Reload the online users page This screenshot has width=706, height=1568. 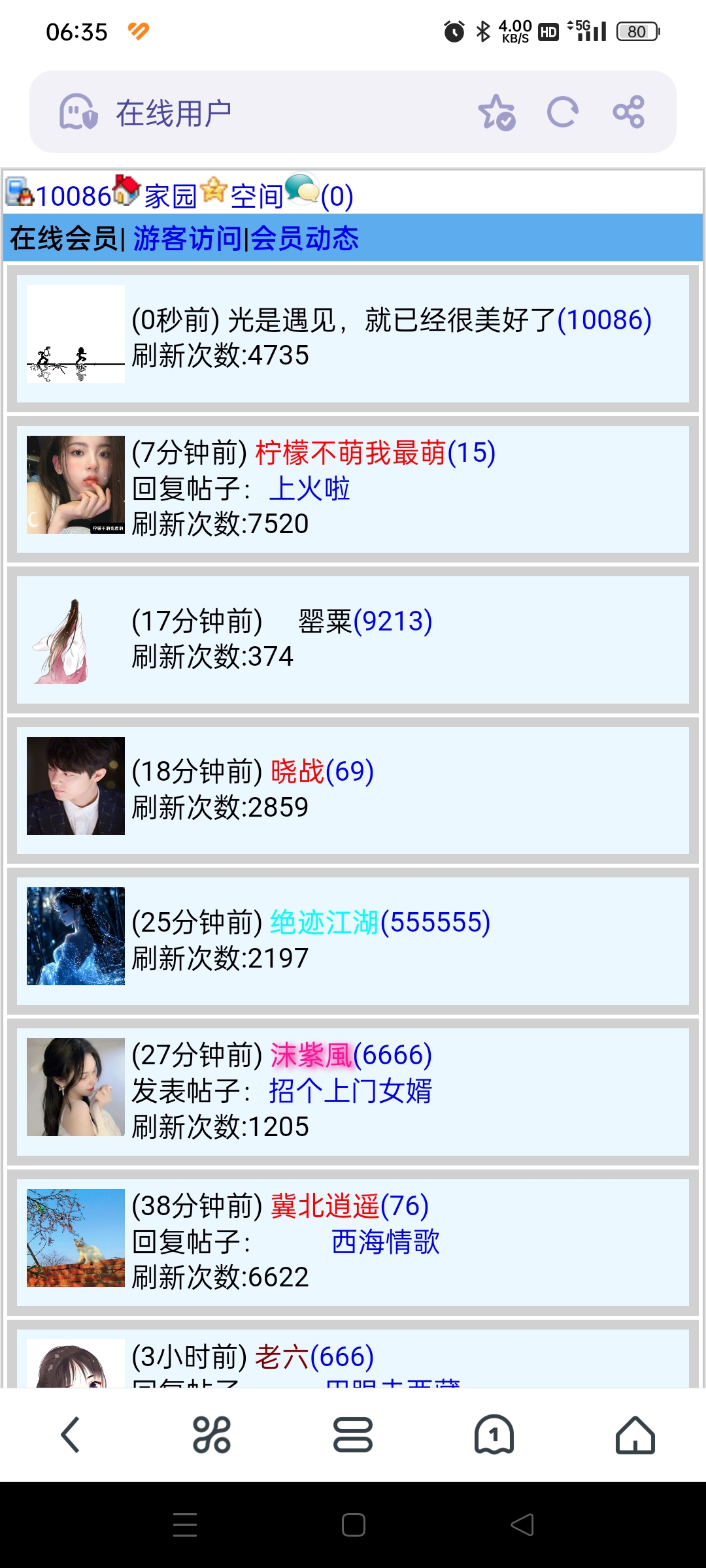(563, 112)
